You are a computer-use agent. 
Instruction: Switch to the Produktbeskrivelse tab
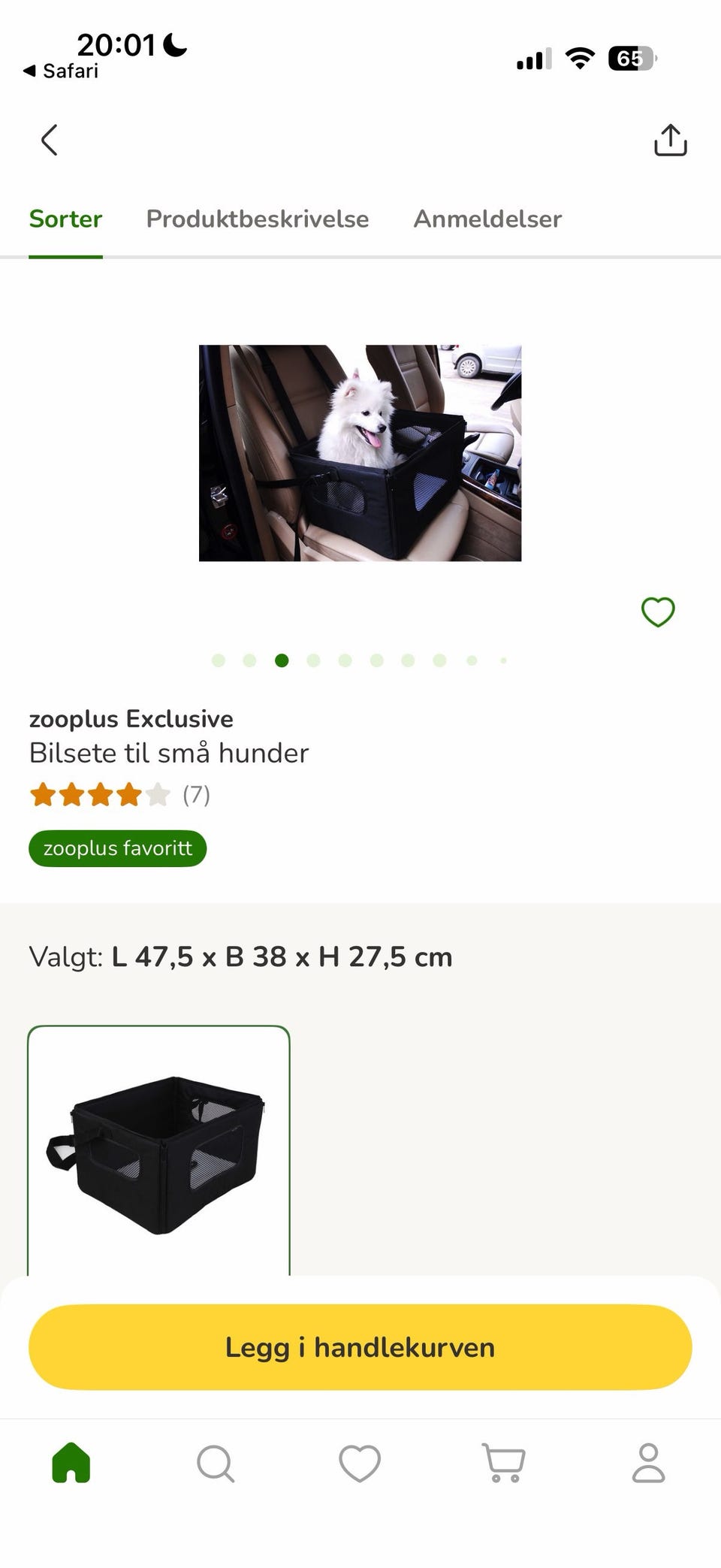click(x=257, y=219)
